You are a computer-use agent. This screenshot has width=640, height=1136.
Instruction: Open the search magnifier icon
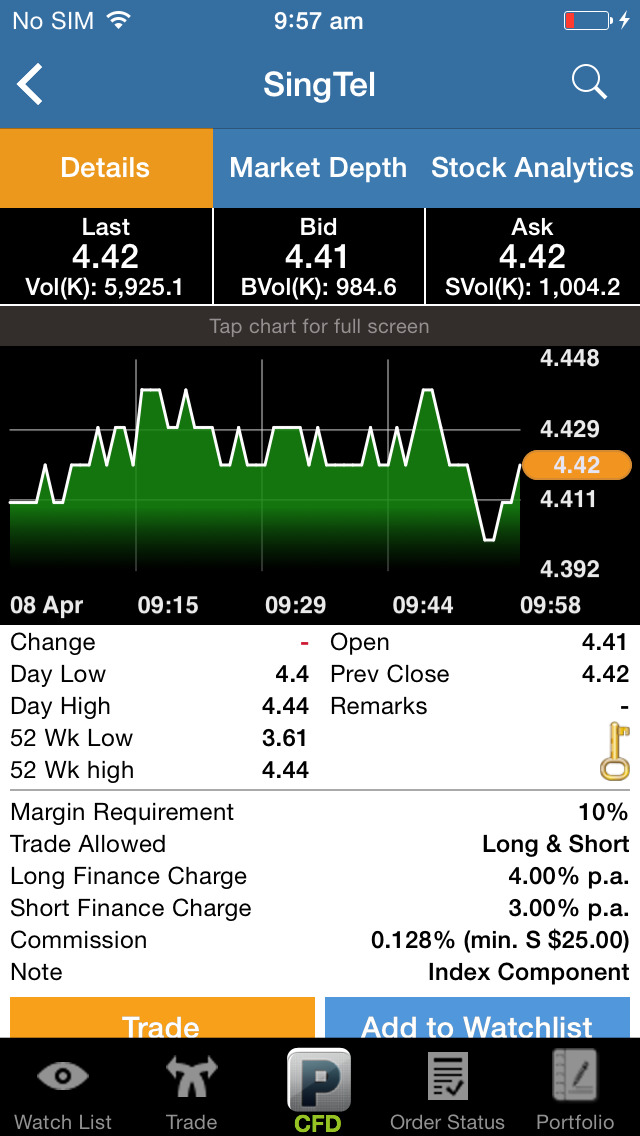(x=589, y=82)
